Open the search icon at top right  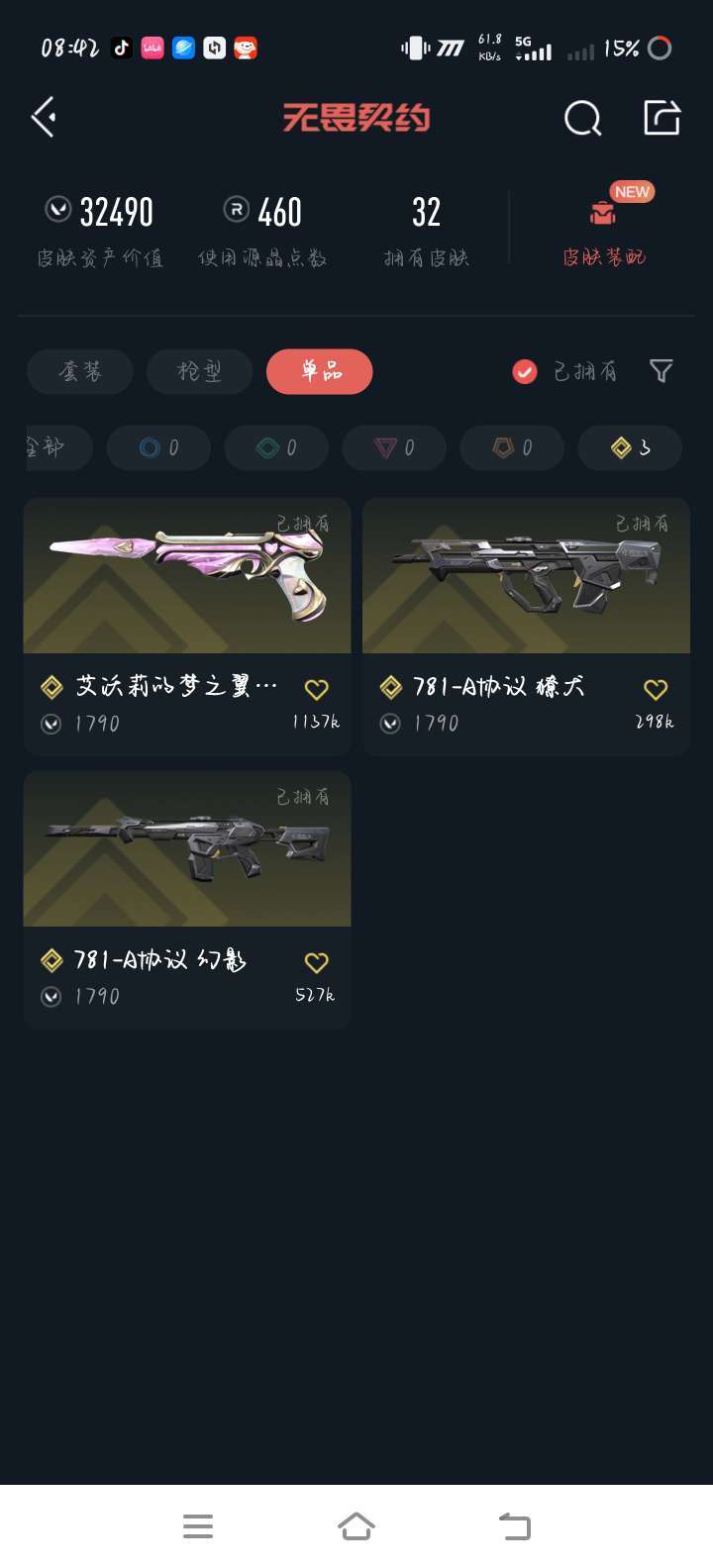(x=582, y=117)
